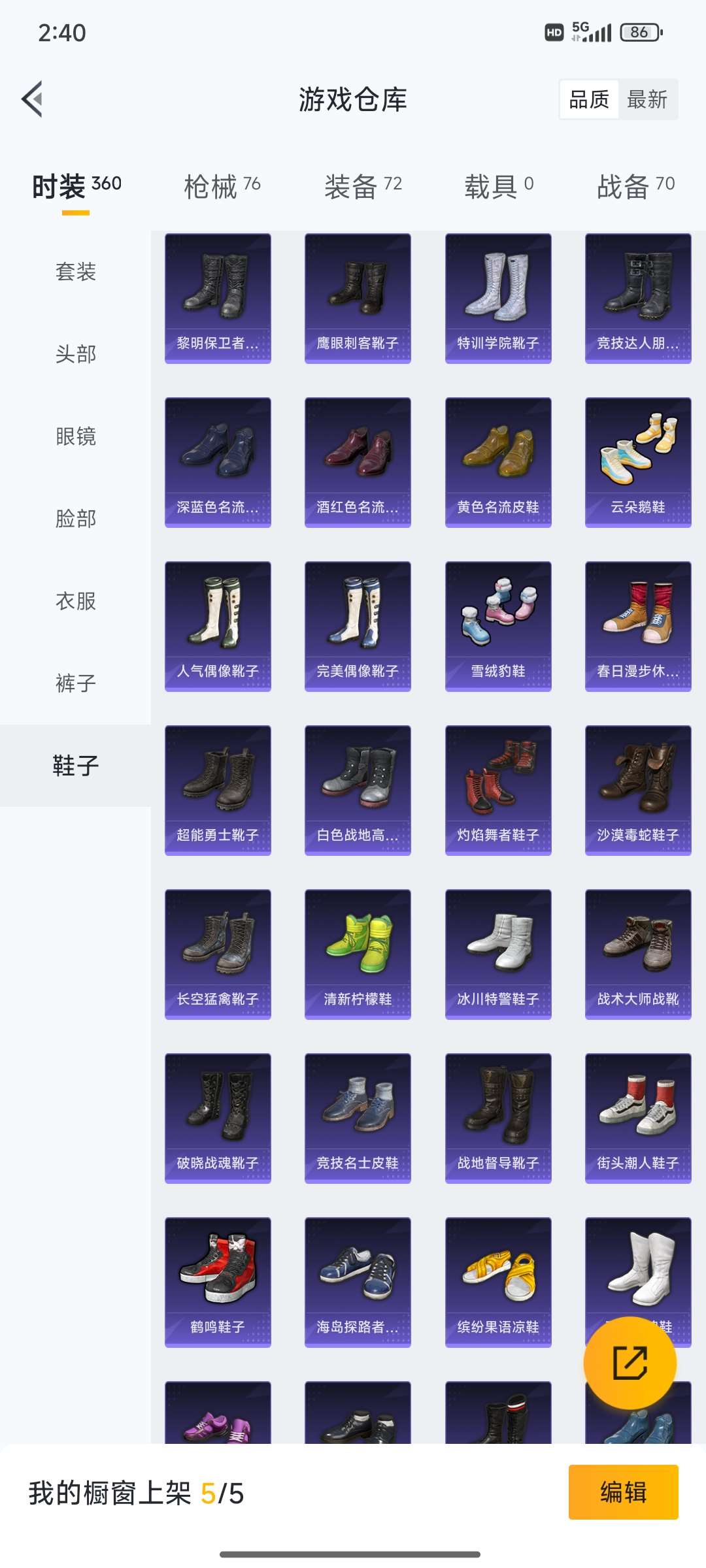Sort items by 品质
706x1568 pixels.
[x=589, y=99]
